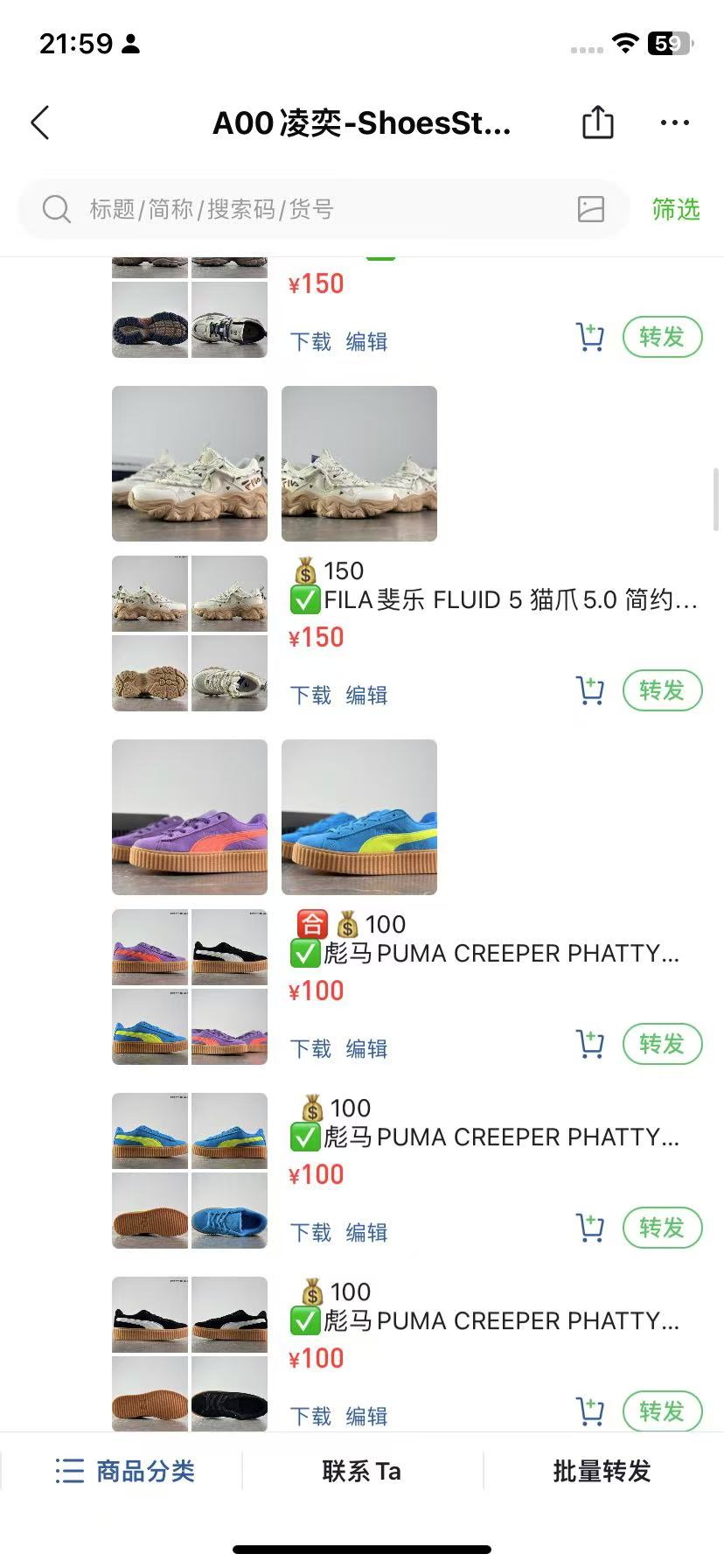Open the FILA 斐乐 FLUID 5 listing title

(x=494, y=601)
